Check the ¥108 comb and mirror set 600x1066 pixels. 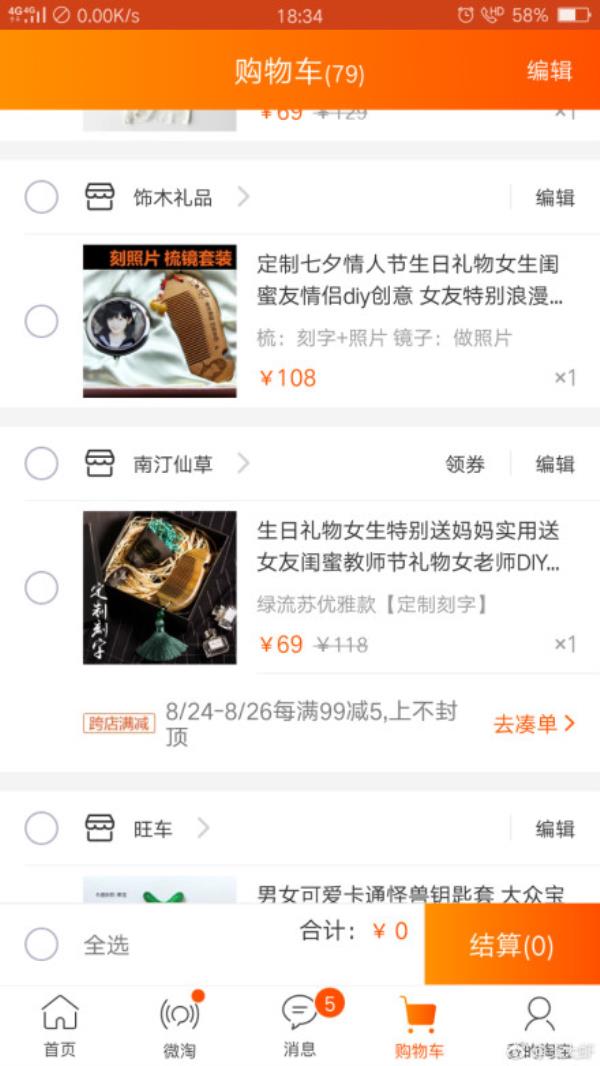click(41, 322)
